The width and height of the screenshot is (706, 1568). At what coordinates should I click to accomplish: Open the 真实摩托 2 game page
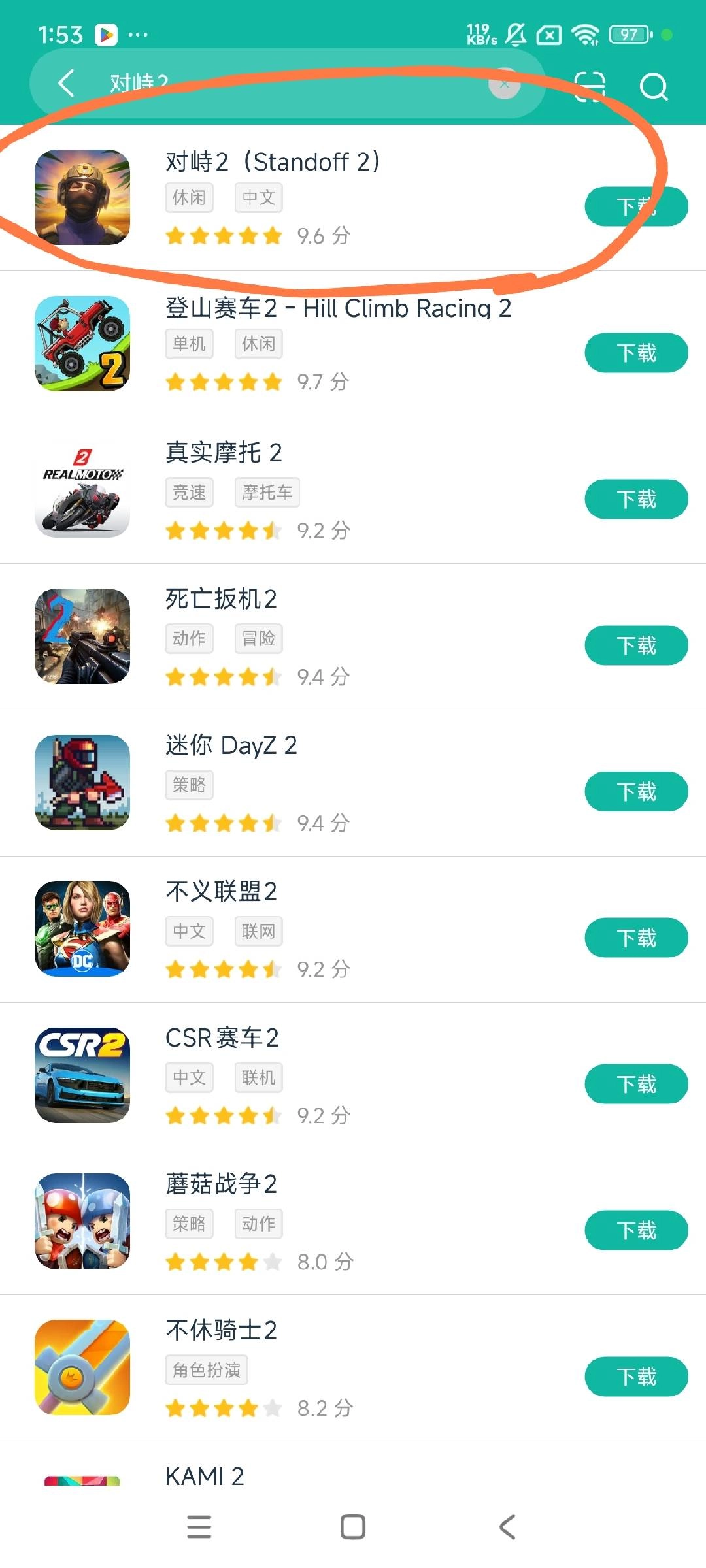224,453
